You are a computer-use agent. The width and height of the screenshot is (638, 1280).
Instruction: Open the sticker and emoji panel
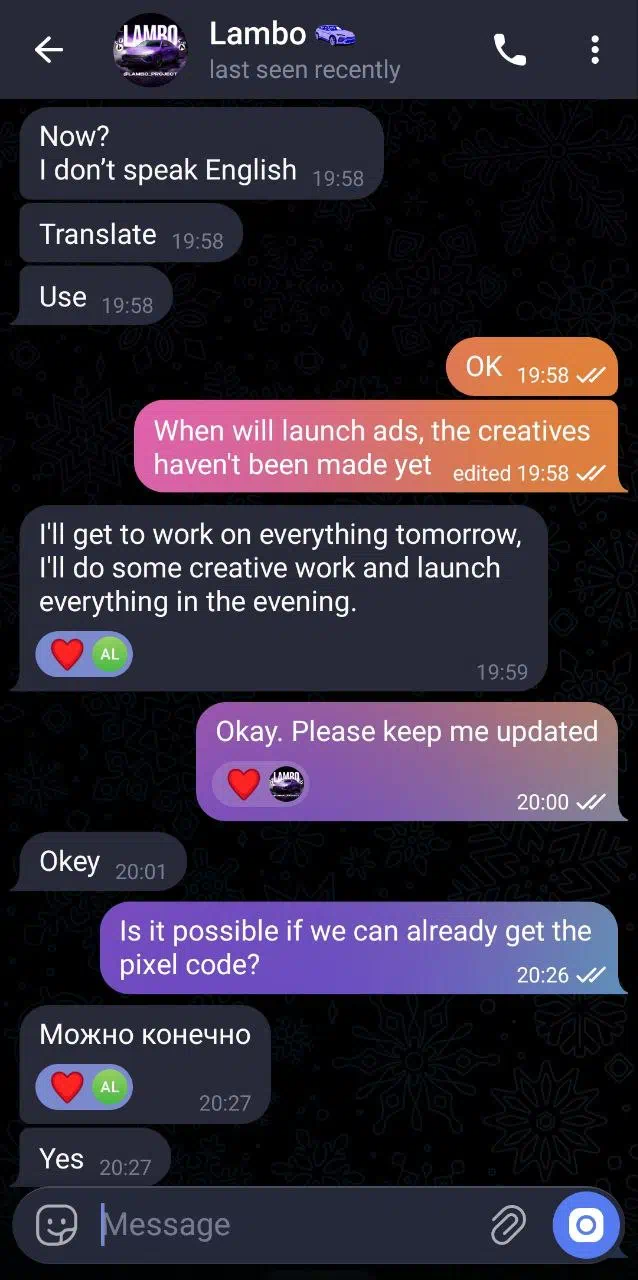[57, 1224]
